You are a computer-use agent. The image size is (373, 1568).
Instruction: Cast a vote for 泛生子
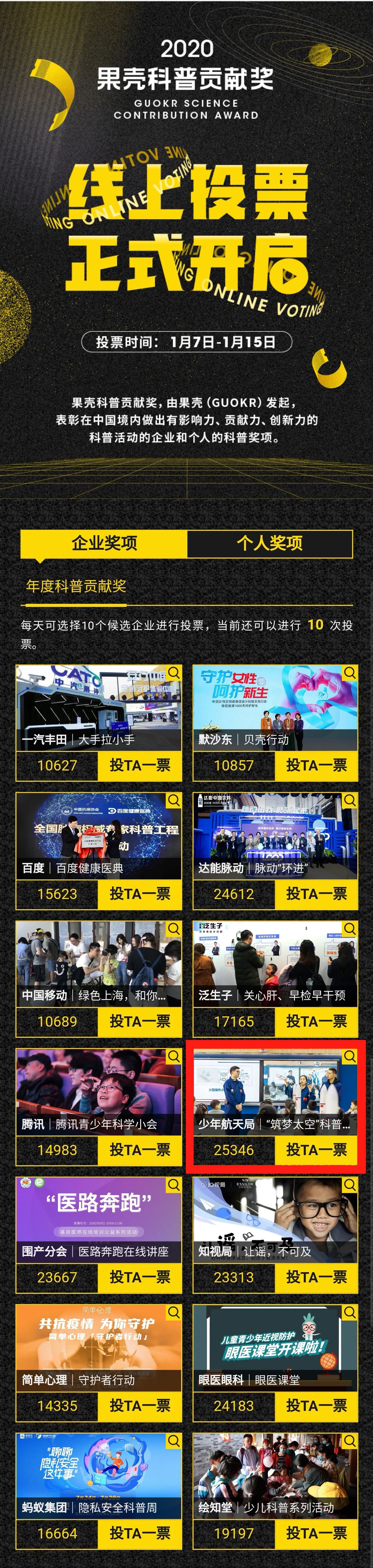[x=316, y=1021]
